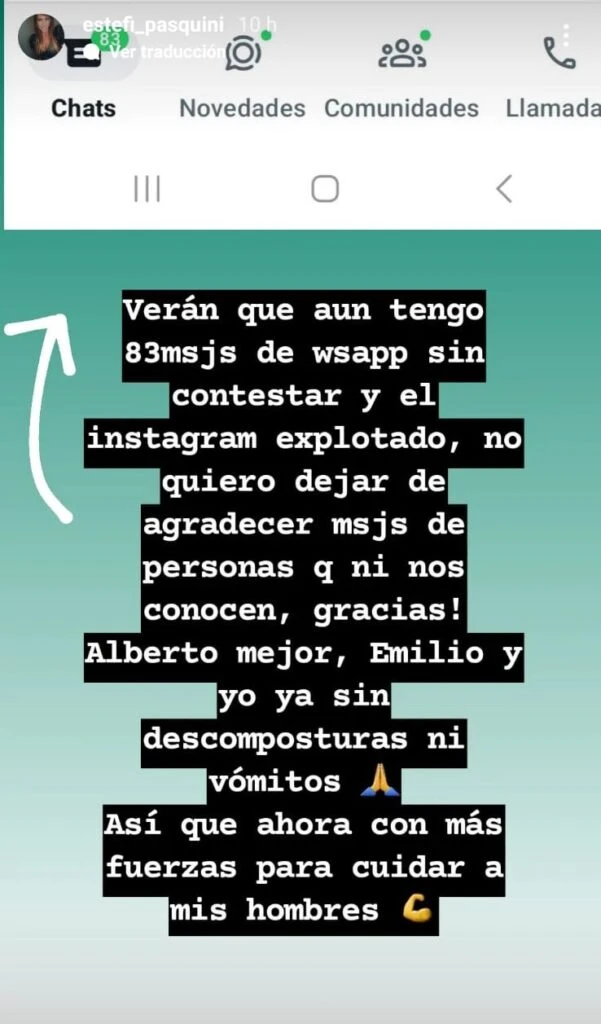
Task: Open estefi_pasquini's profile picture
Action: click(x=41, y=37)
